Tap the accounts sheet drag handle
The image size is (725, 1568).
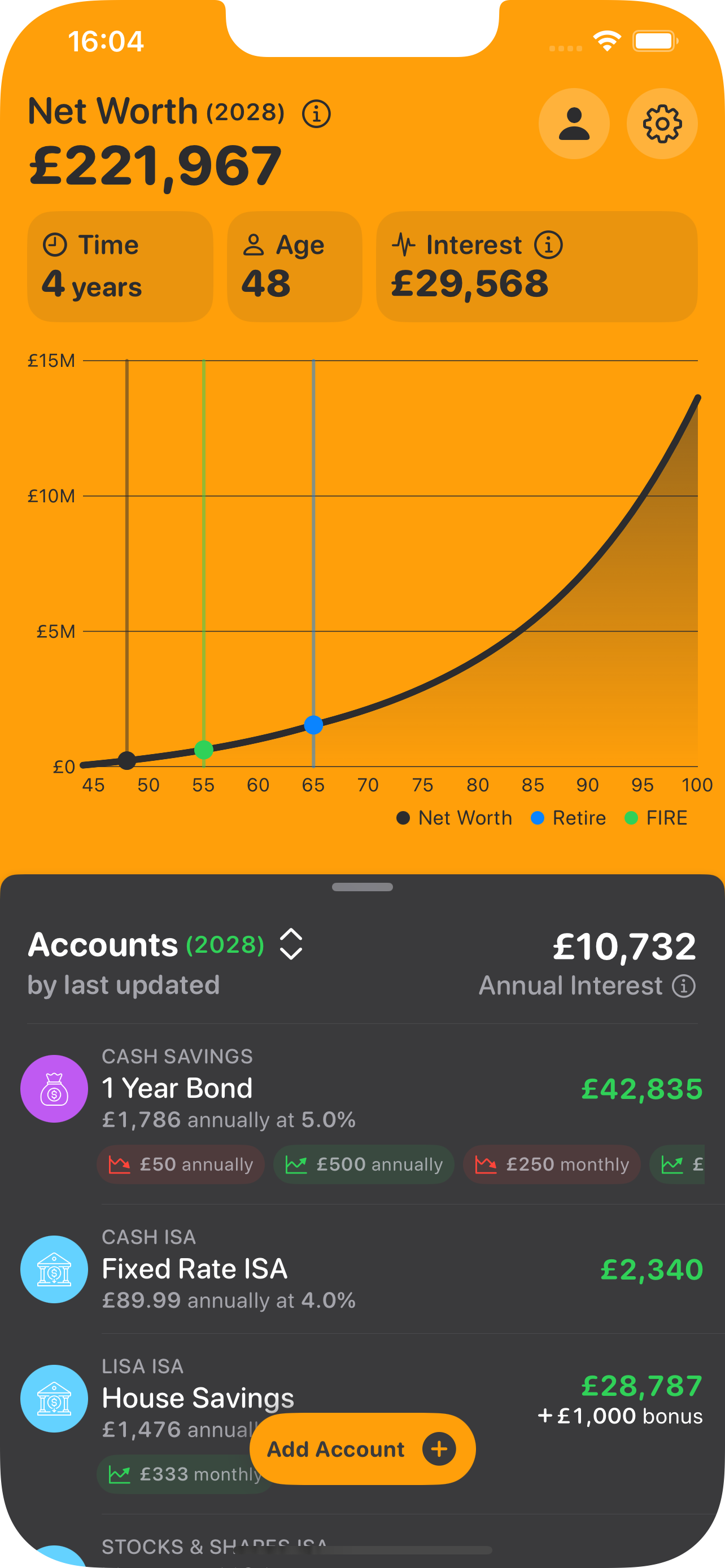click(x=362, y=886)
